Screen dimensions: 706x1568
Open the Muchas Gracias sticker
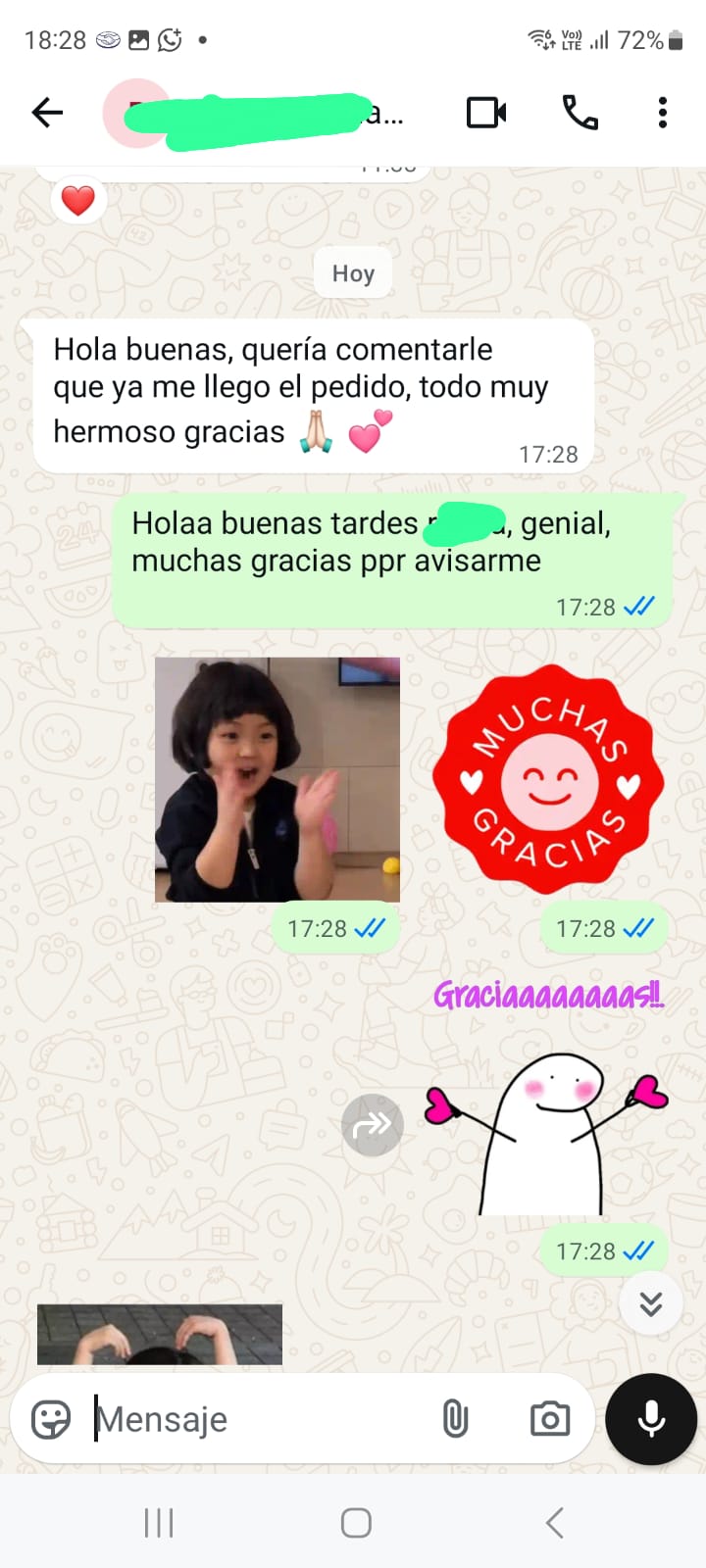point(548,779)
